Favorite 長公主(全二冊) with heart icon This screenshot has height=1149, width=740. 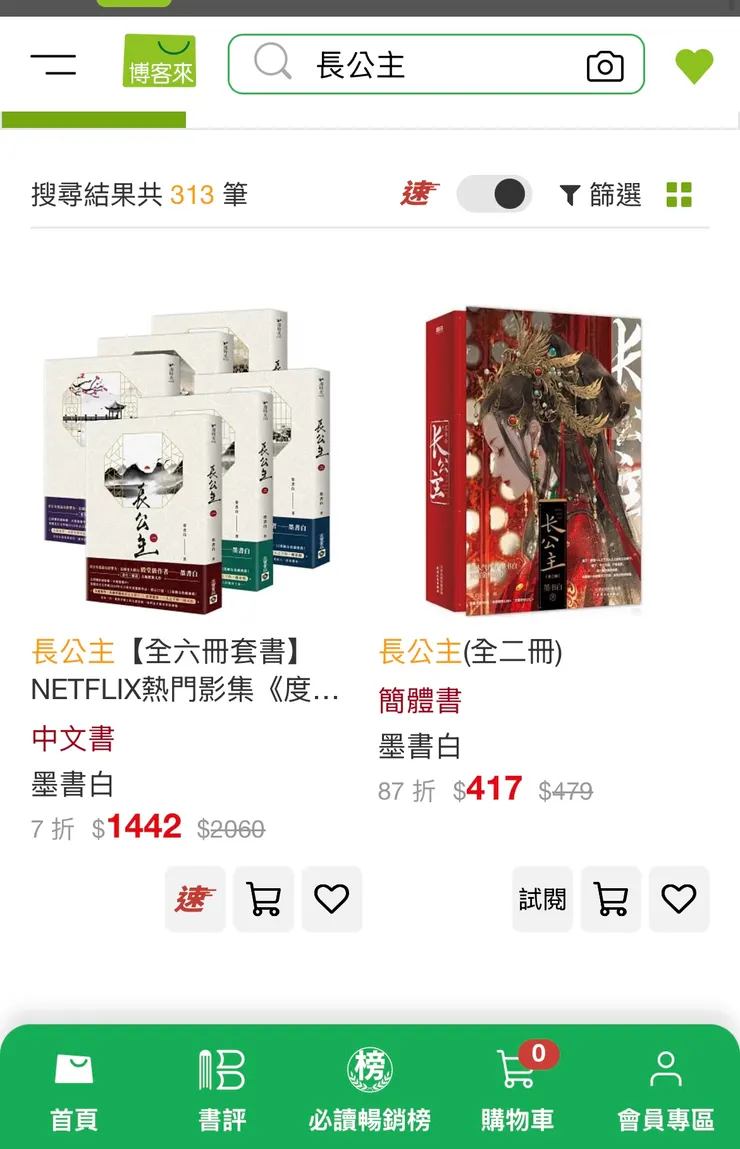(678, 899)
